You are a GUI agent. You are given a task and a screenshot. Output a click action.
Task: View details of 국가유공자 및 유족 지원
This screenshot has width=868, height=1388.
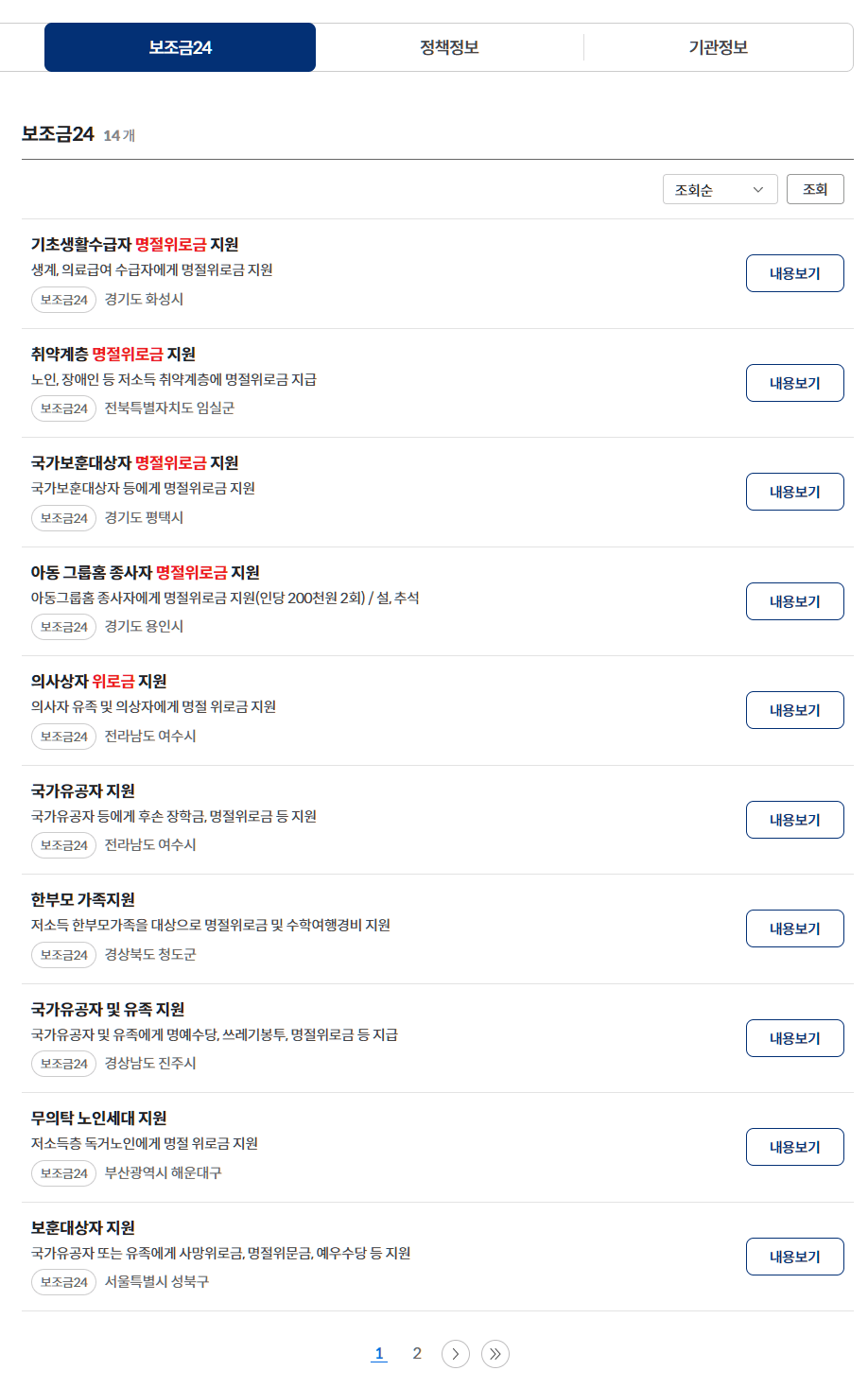click(x=794, y=1038)
